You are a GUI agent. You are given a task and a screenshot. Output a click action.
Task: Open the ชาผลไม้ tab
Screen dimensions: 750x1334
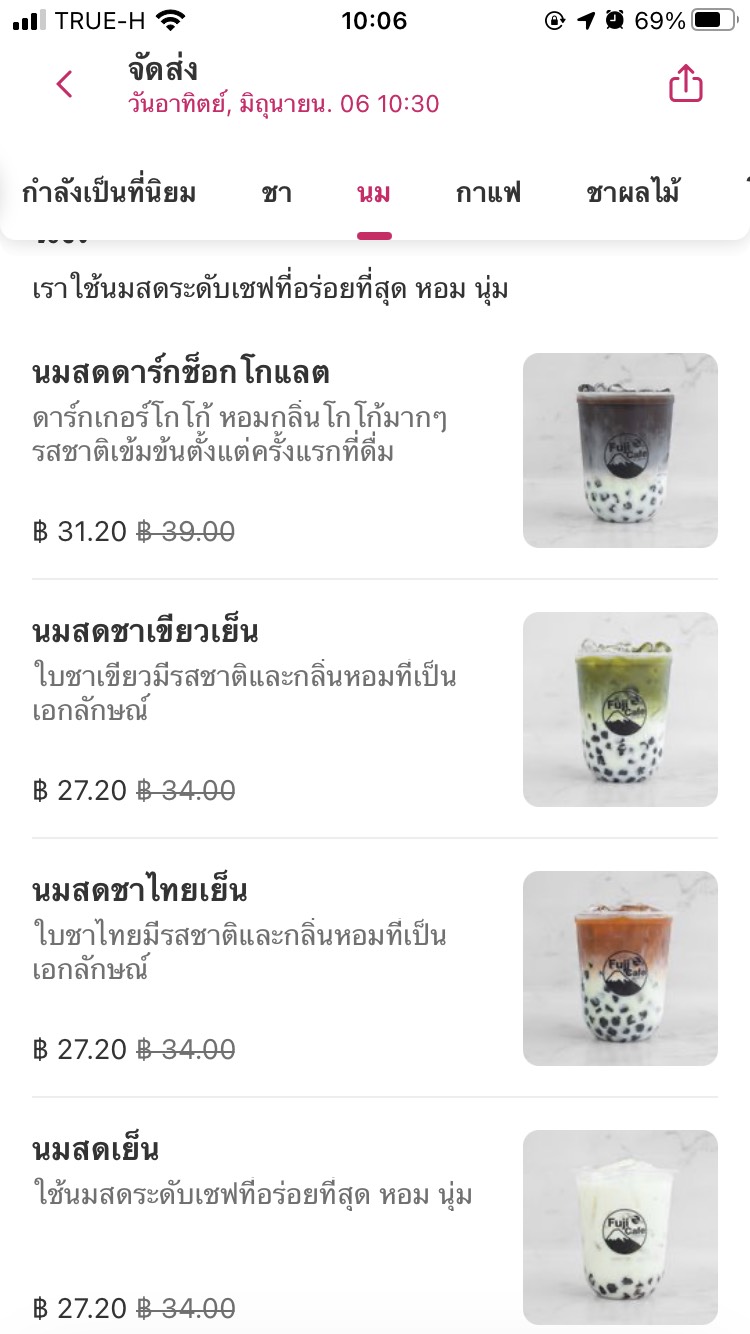click(633, 193)
